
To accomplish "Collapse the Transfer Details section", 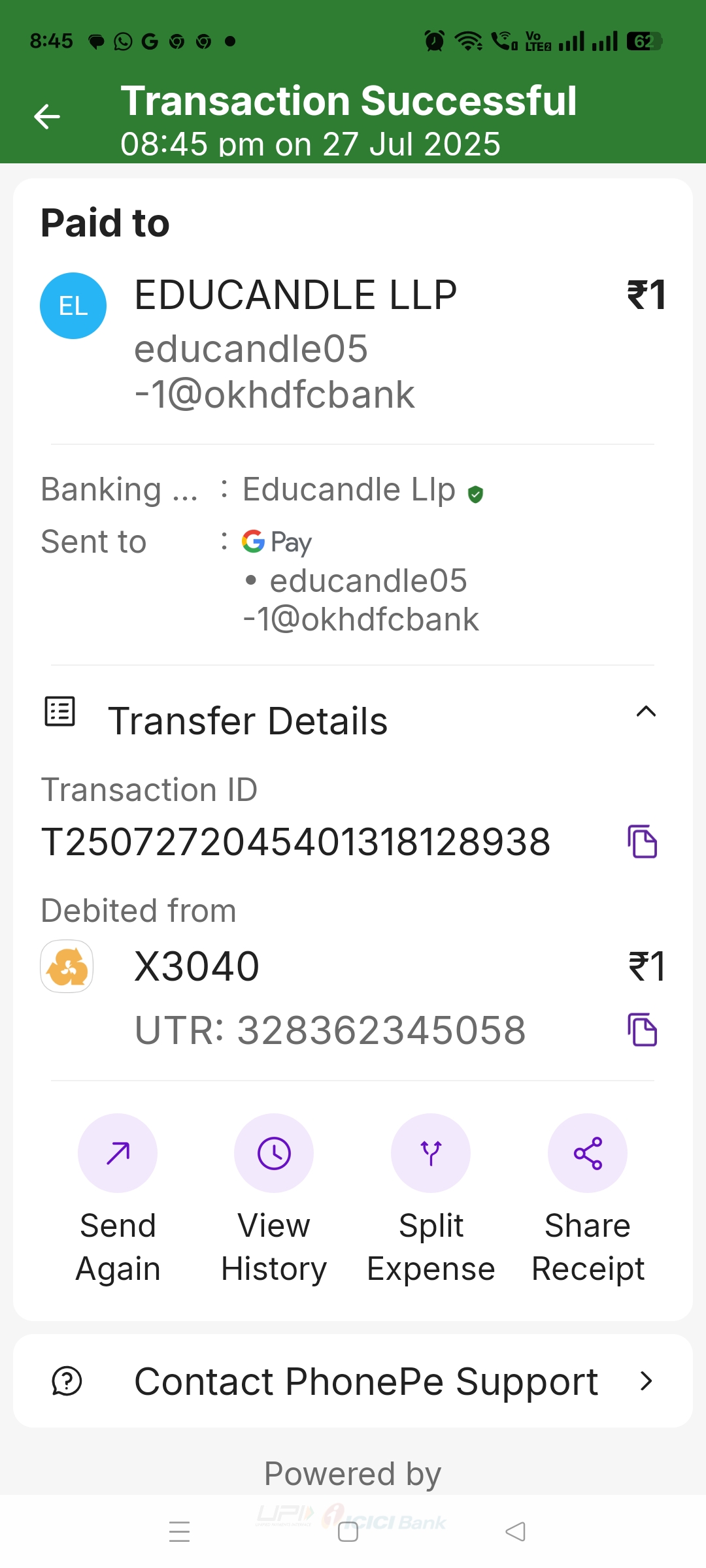I will tap(646, 712).
